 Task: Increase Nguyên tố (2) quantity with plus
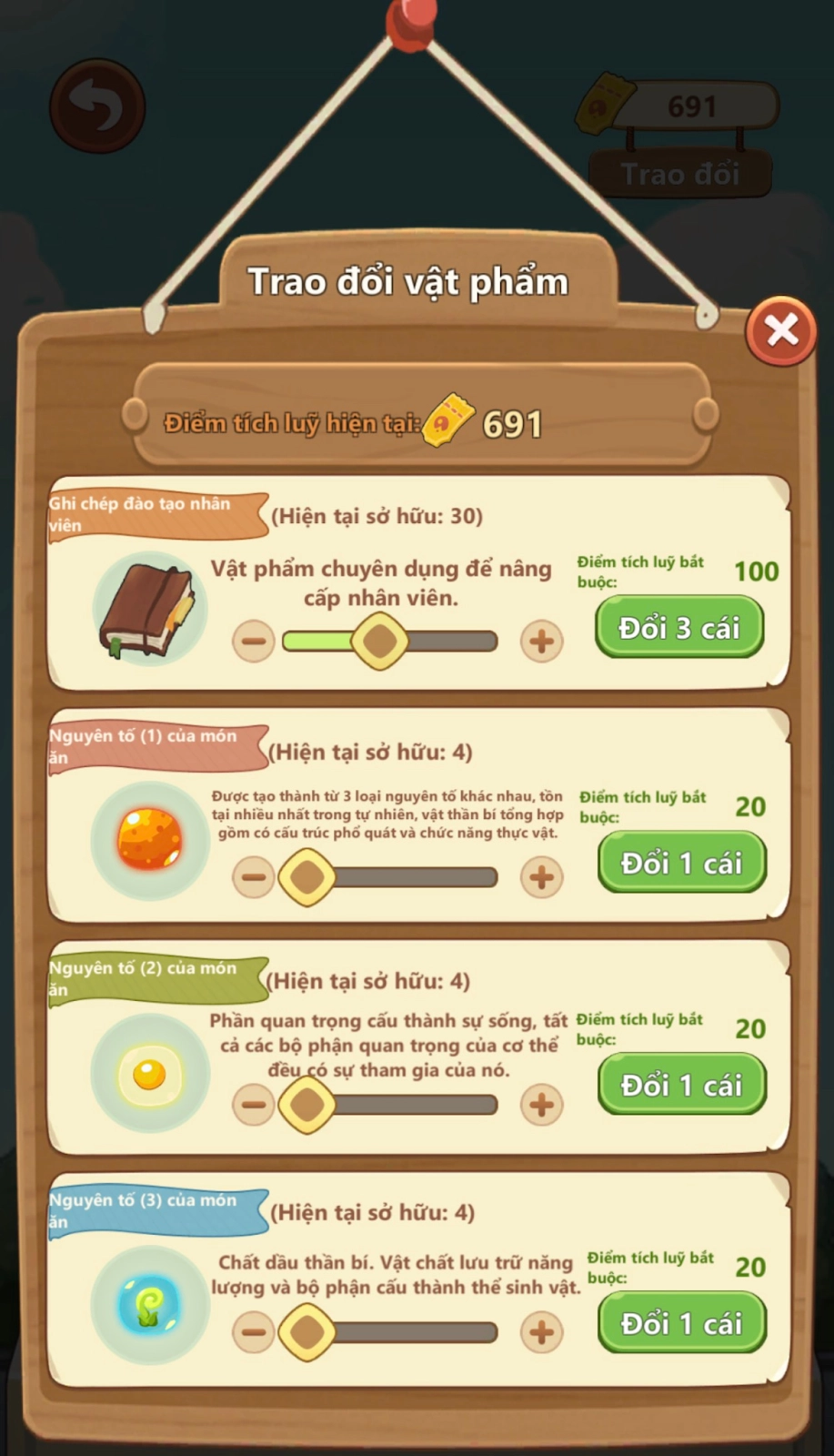(x=541, y=1105)
